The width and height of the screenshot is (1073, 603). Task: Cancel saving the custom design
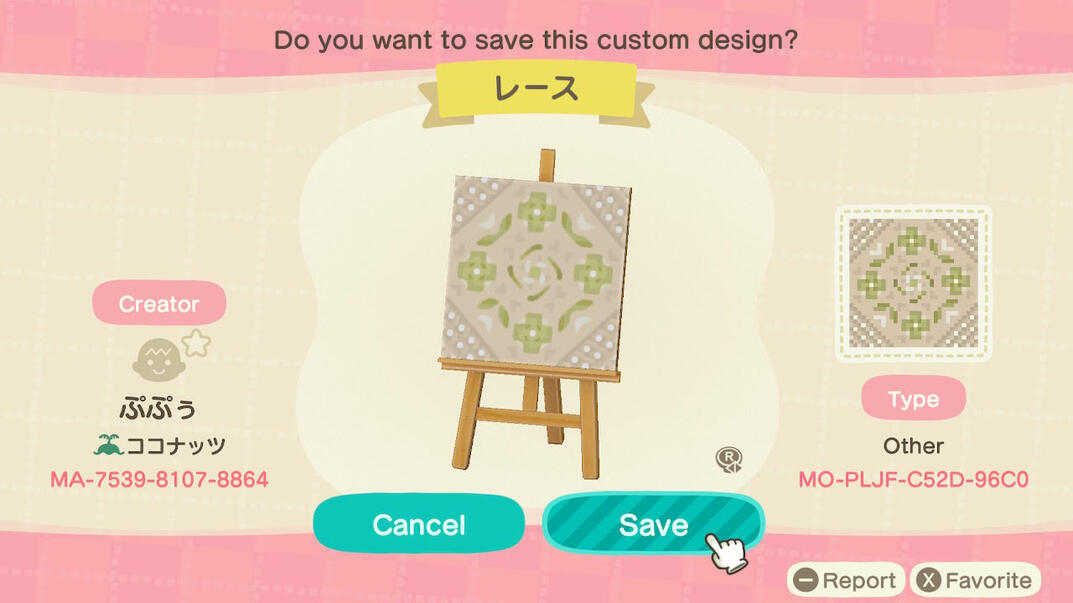[418, 525]
